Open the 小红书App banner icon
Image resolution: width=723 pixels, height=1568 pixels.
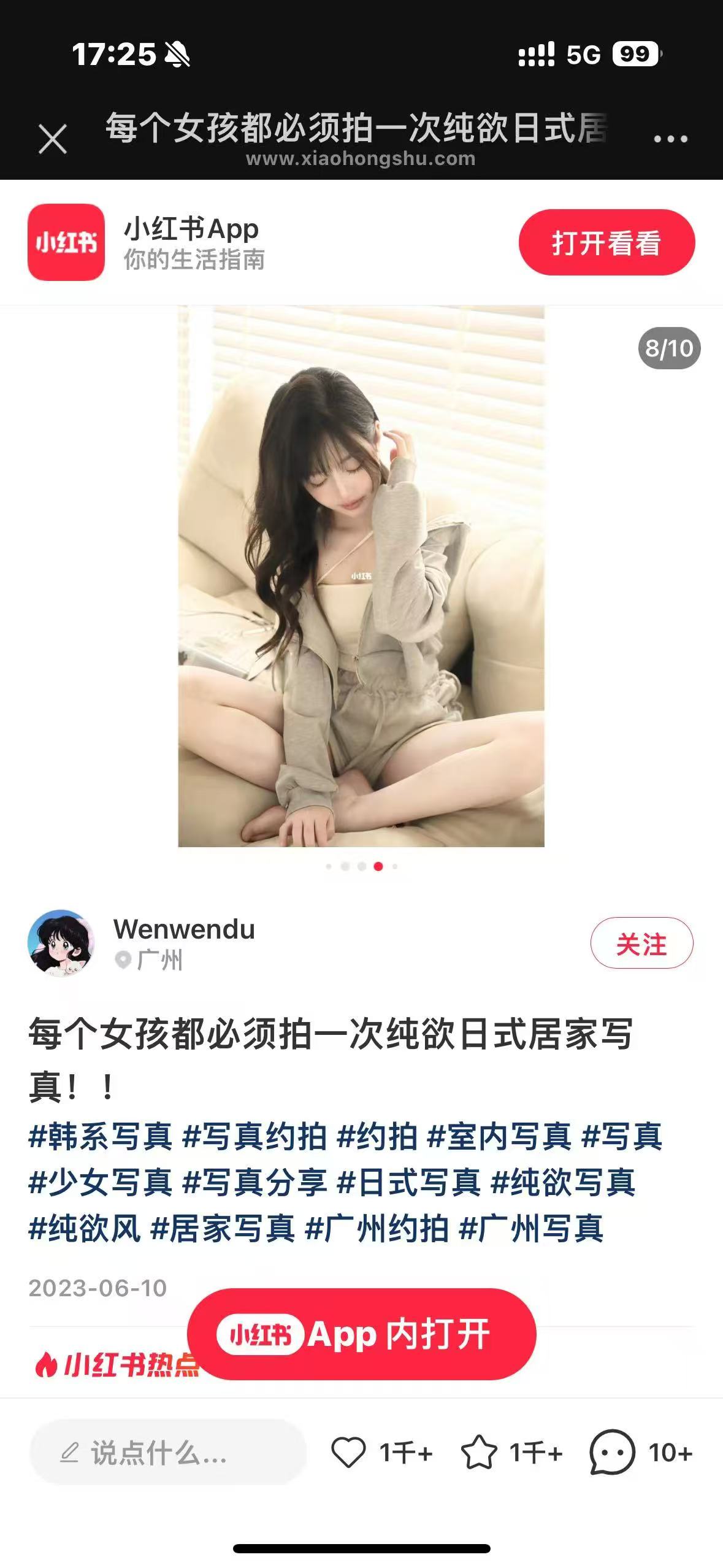pos(66,242)
